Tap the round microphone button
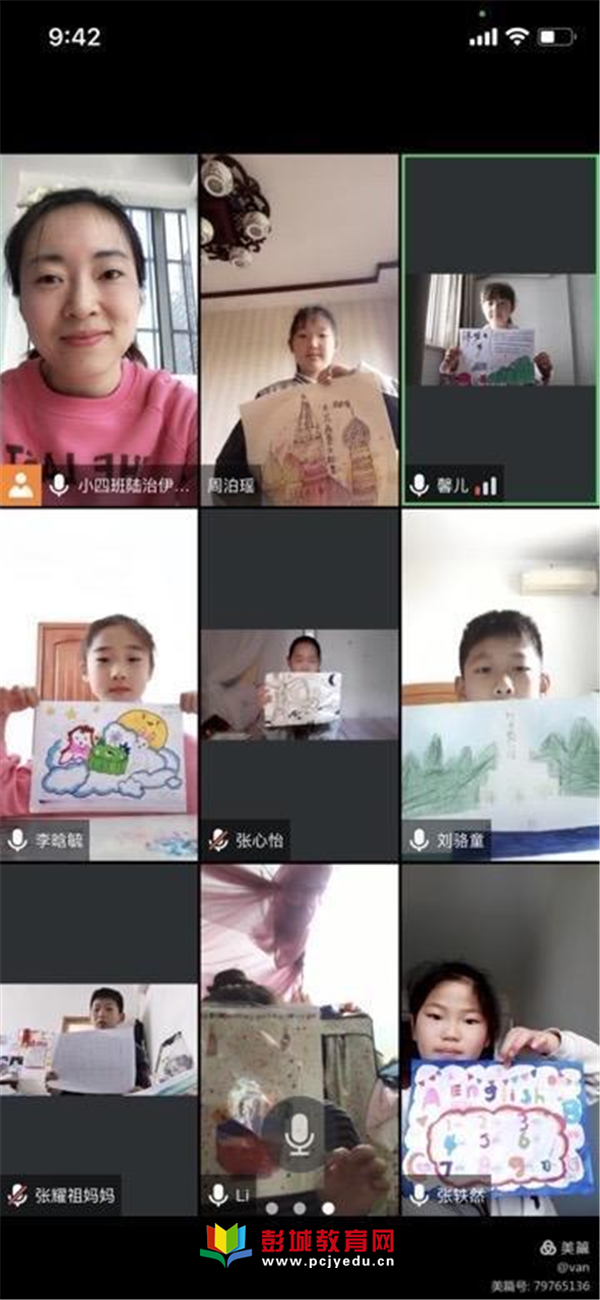 (300, 1137)
